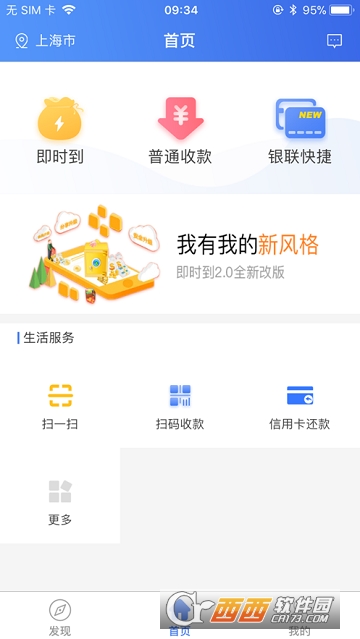The height and width of the screenshot is (639, 360).
Task: Select 普通收款 collection option
Action: (x=180, y=130)
